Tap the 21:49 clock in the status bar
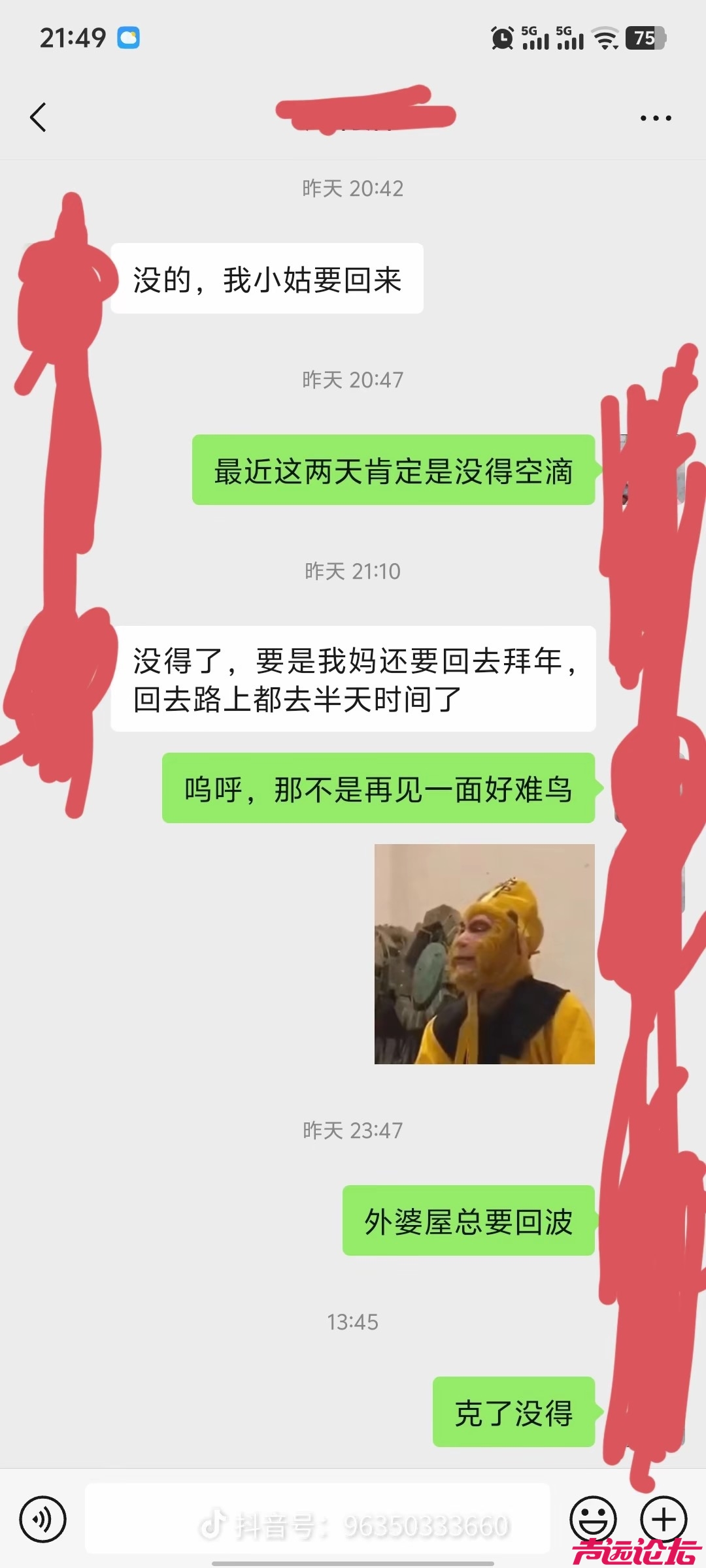 [x=72, y=39]
